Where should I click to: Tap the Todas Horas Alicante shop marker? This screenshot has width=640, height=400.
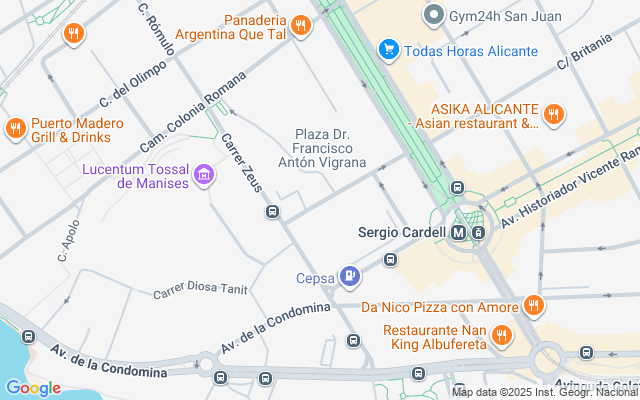(389, 49)
